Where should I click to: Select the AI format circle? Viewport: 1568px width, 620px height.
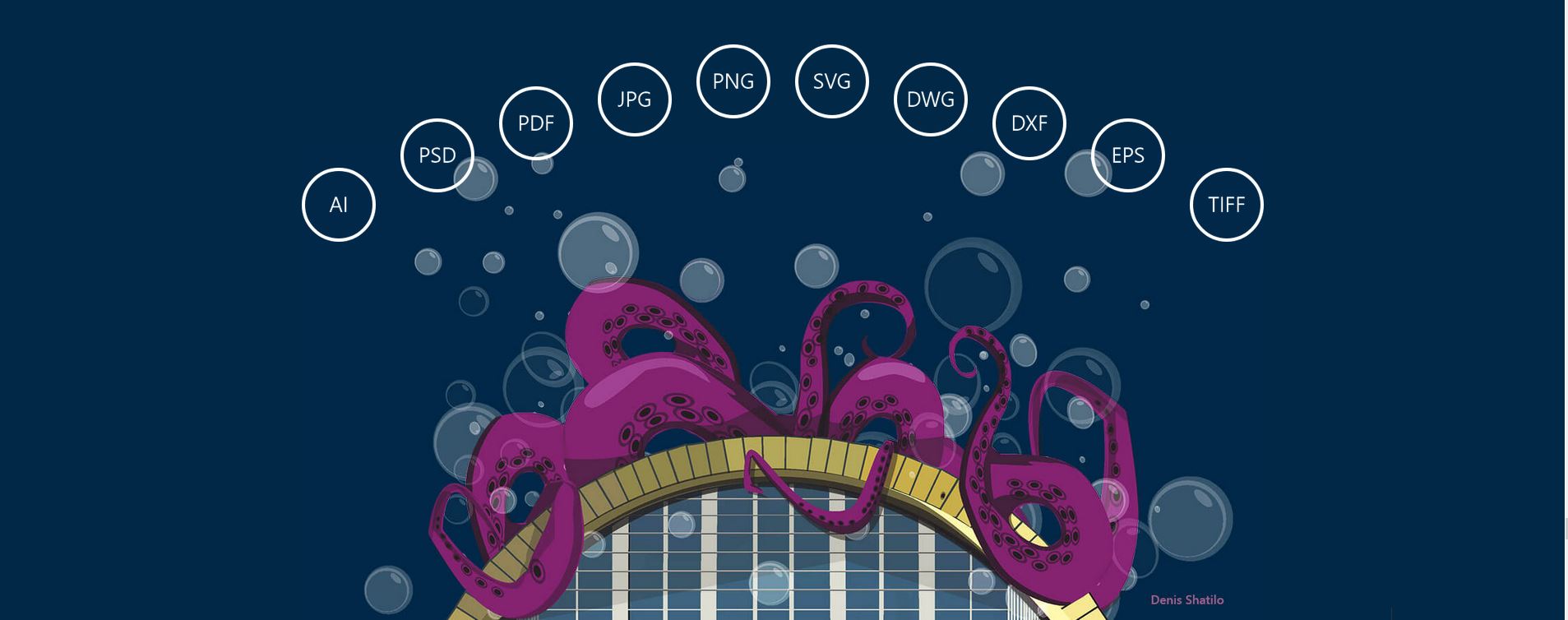coord(339,205)
